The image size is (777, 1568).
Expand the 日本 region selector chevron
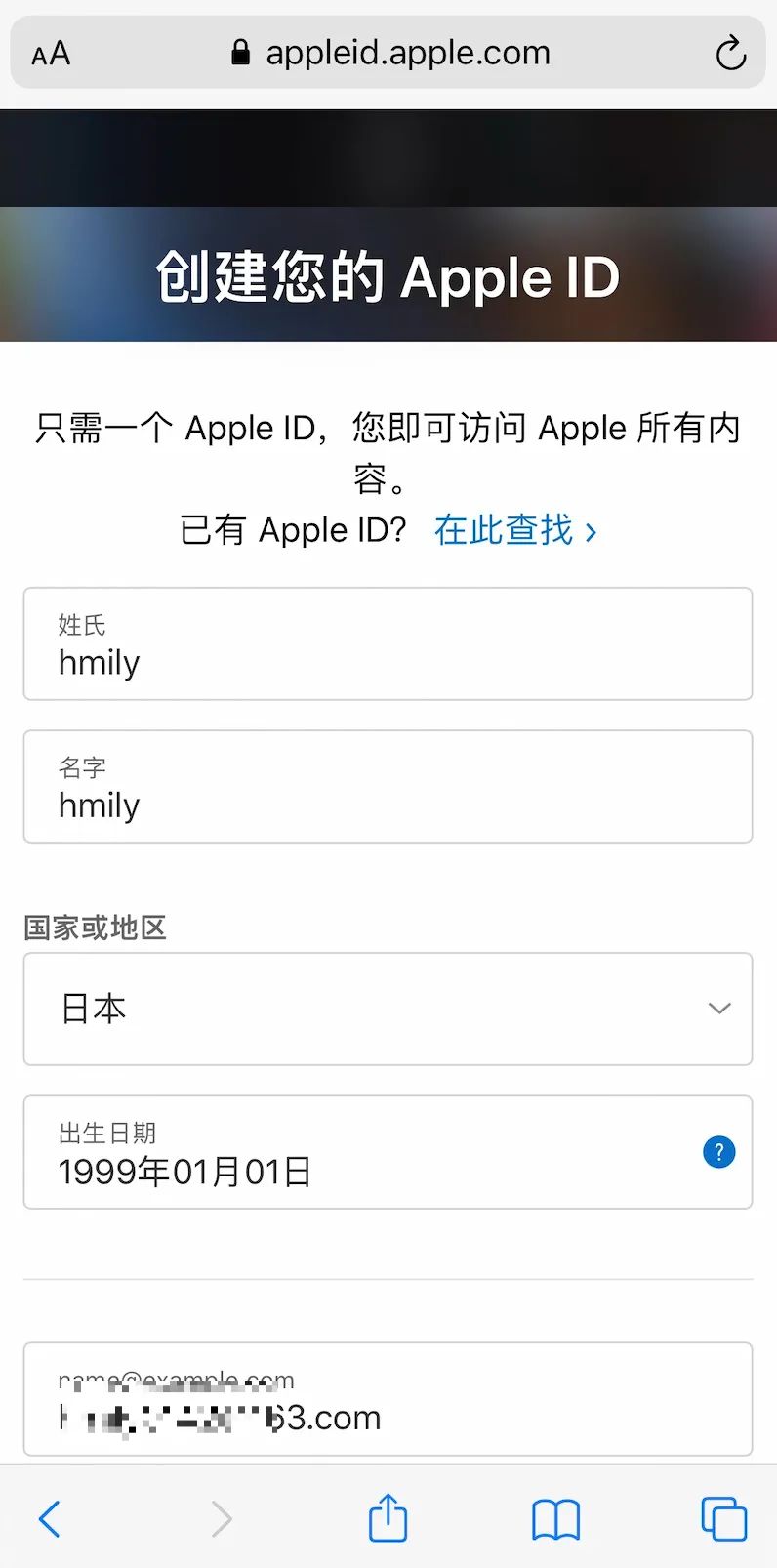pos(719,1010)
